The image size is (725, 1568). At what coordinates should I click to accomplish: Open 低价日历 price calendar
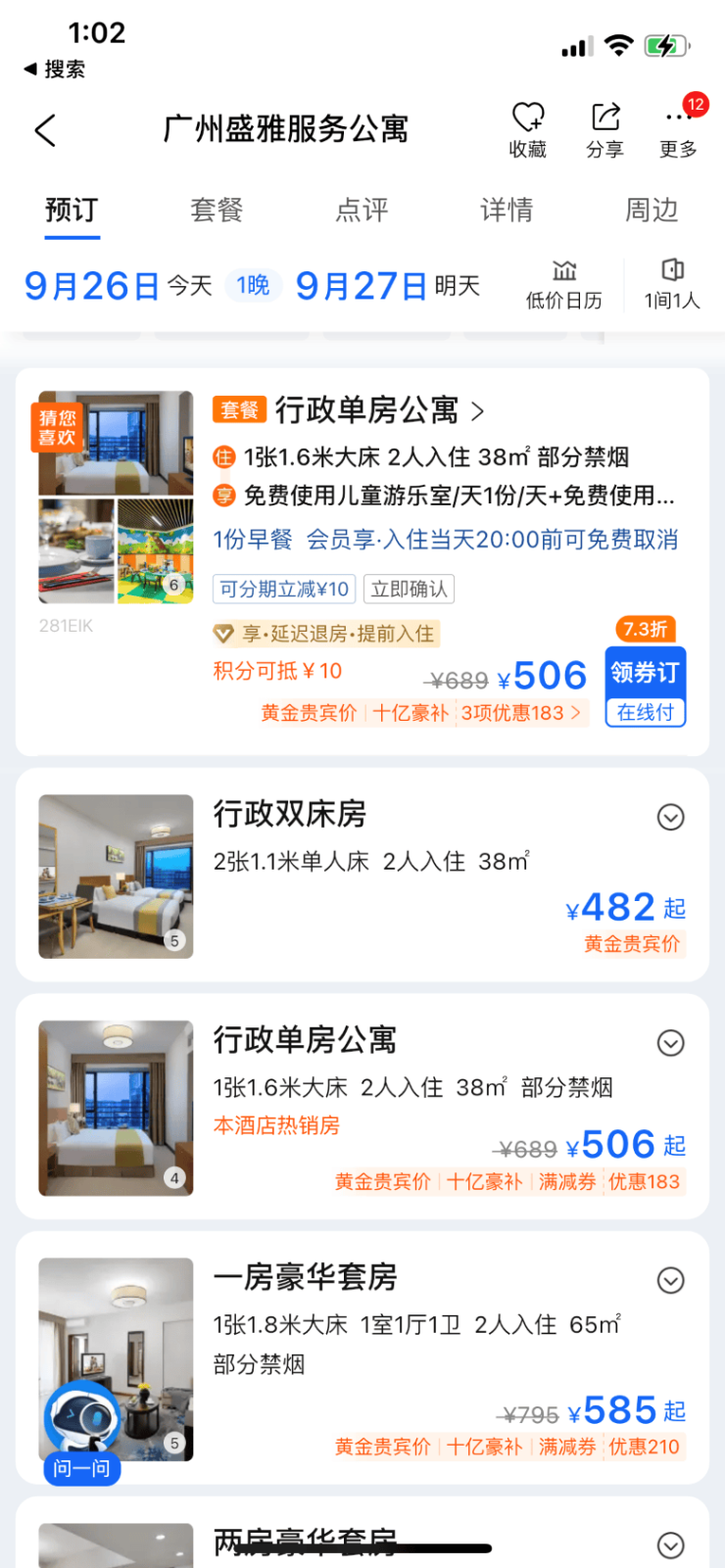564,284
